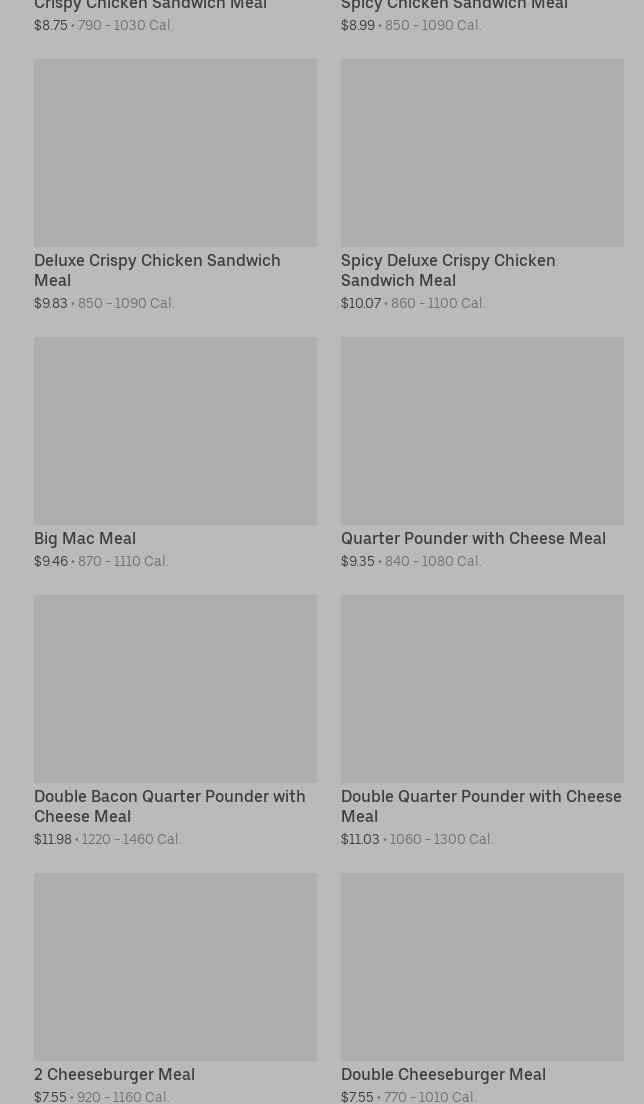Select Double Bacon Quarter Pounder with Cheese Meal

click(x=175, y=689)
